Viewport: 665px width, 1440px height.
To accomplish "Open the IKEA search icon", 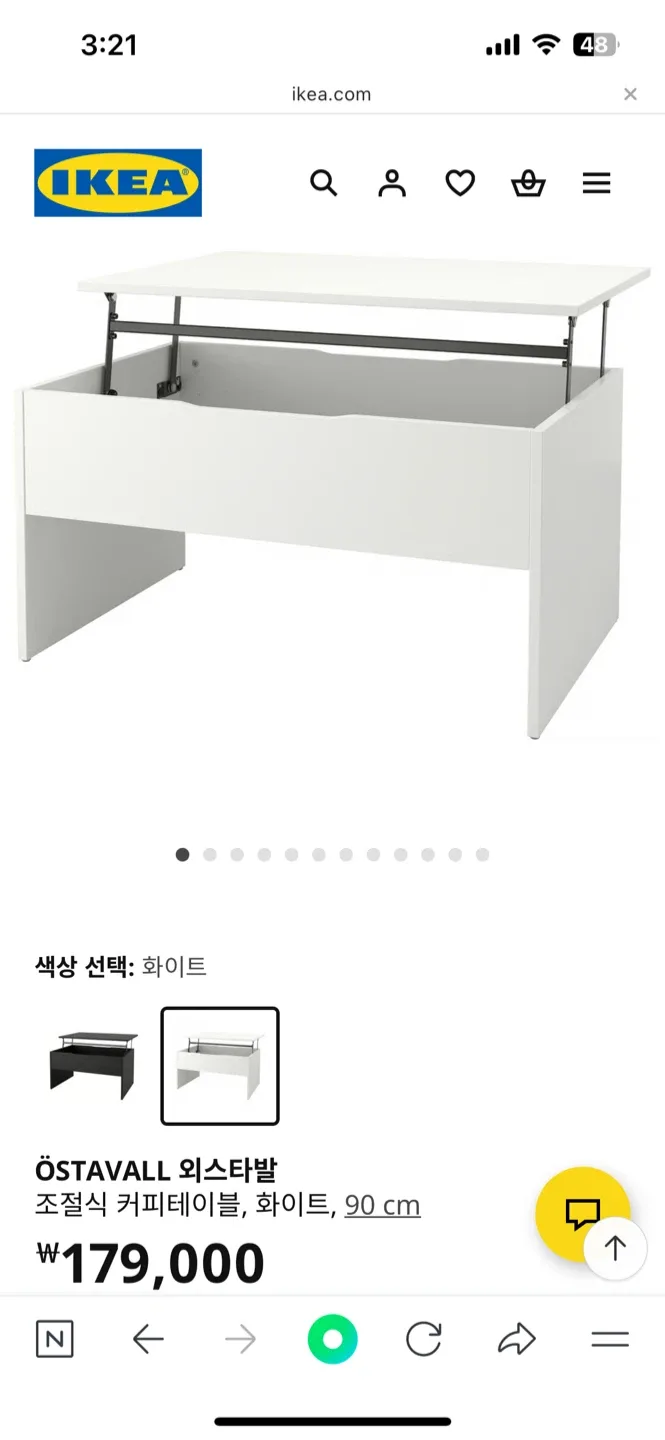I will pos(323,183).
